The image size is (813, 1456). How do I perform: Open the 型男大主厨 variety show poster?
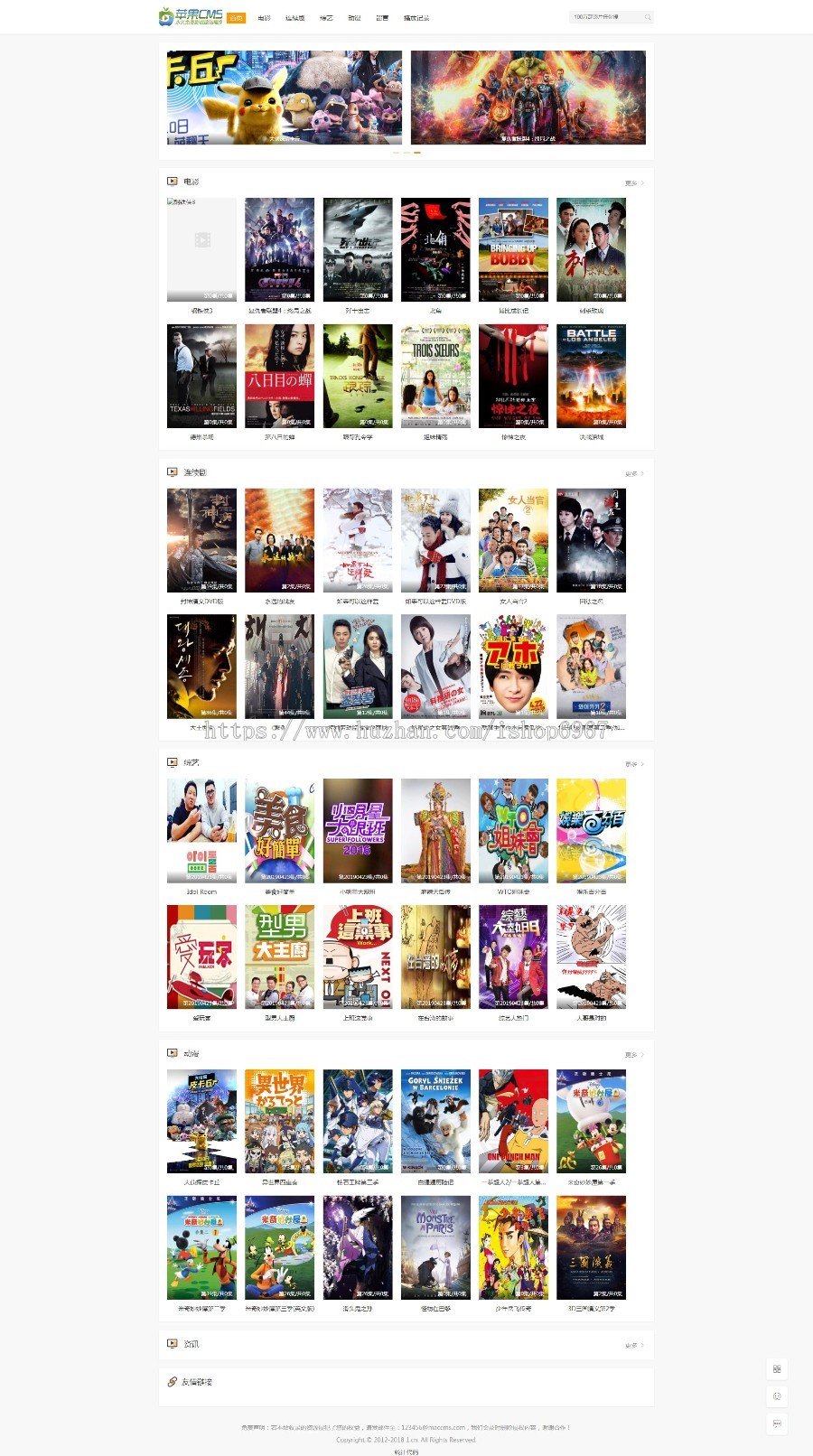tap(280, 957)
